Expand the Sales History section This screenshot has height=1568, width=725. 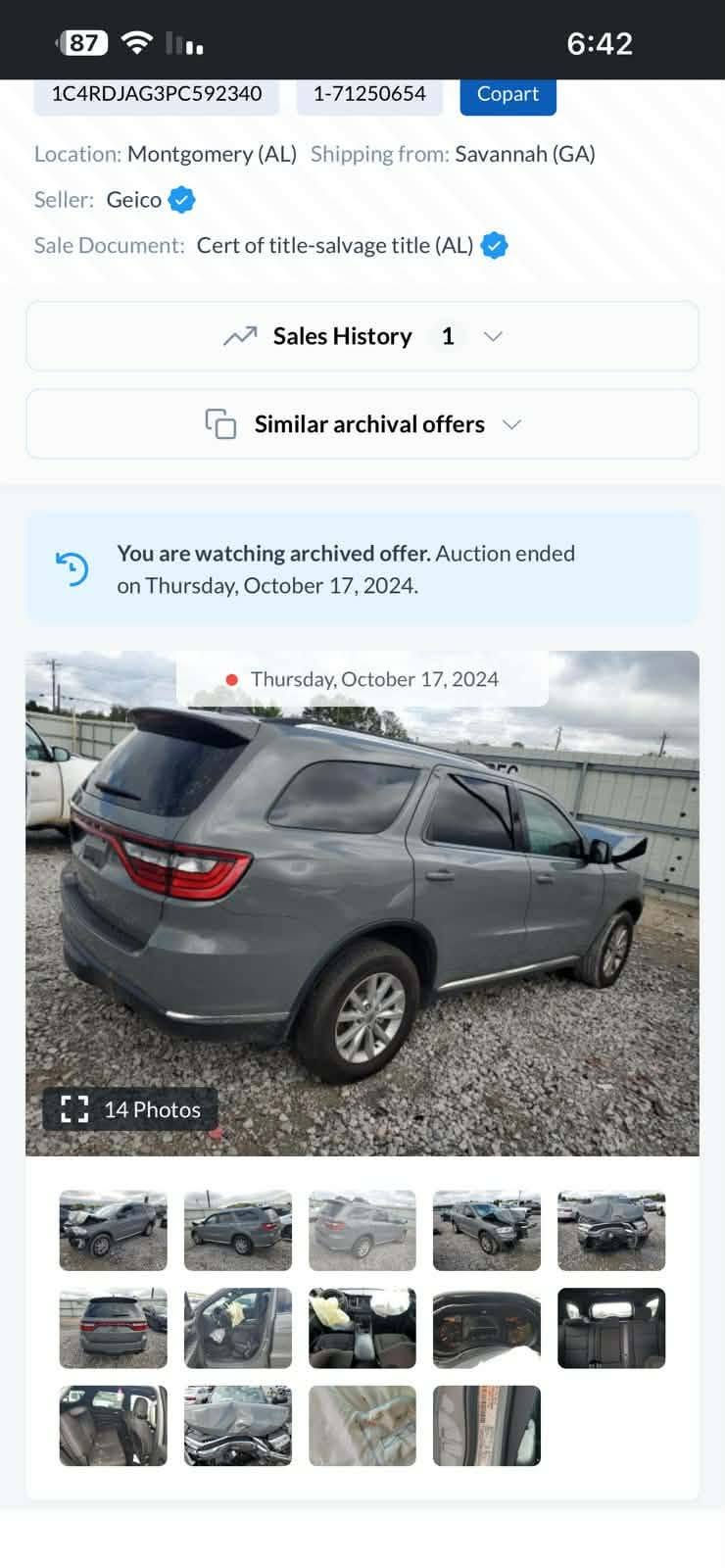coord(362,336)
